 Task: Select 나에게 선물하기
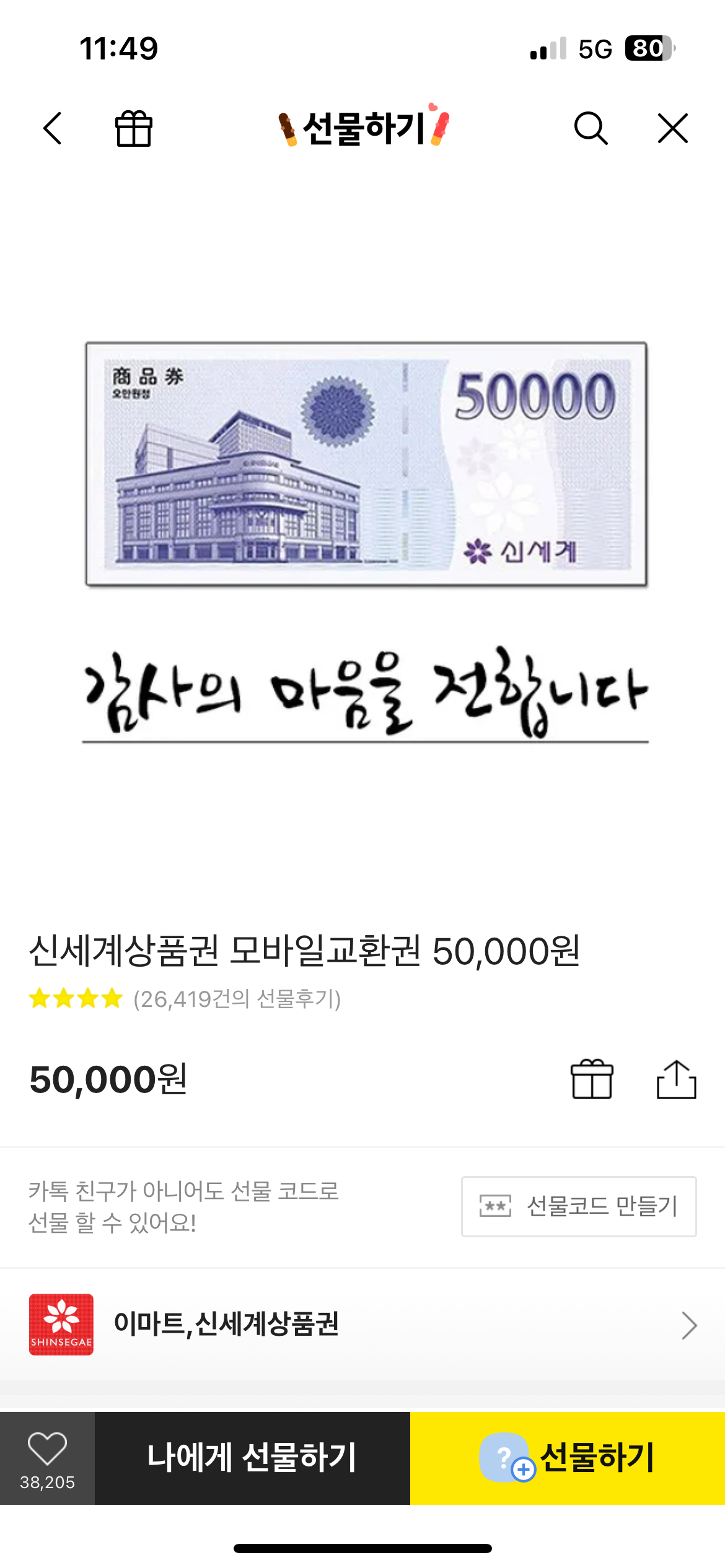[x=252, y=1458]
